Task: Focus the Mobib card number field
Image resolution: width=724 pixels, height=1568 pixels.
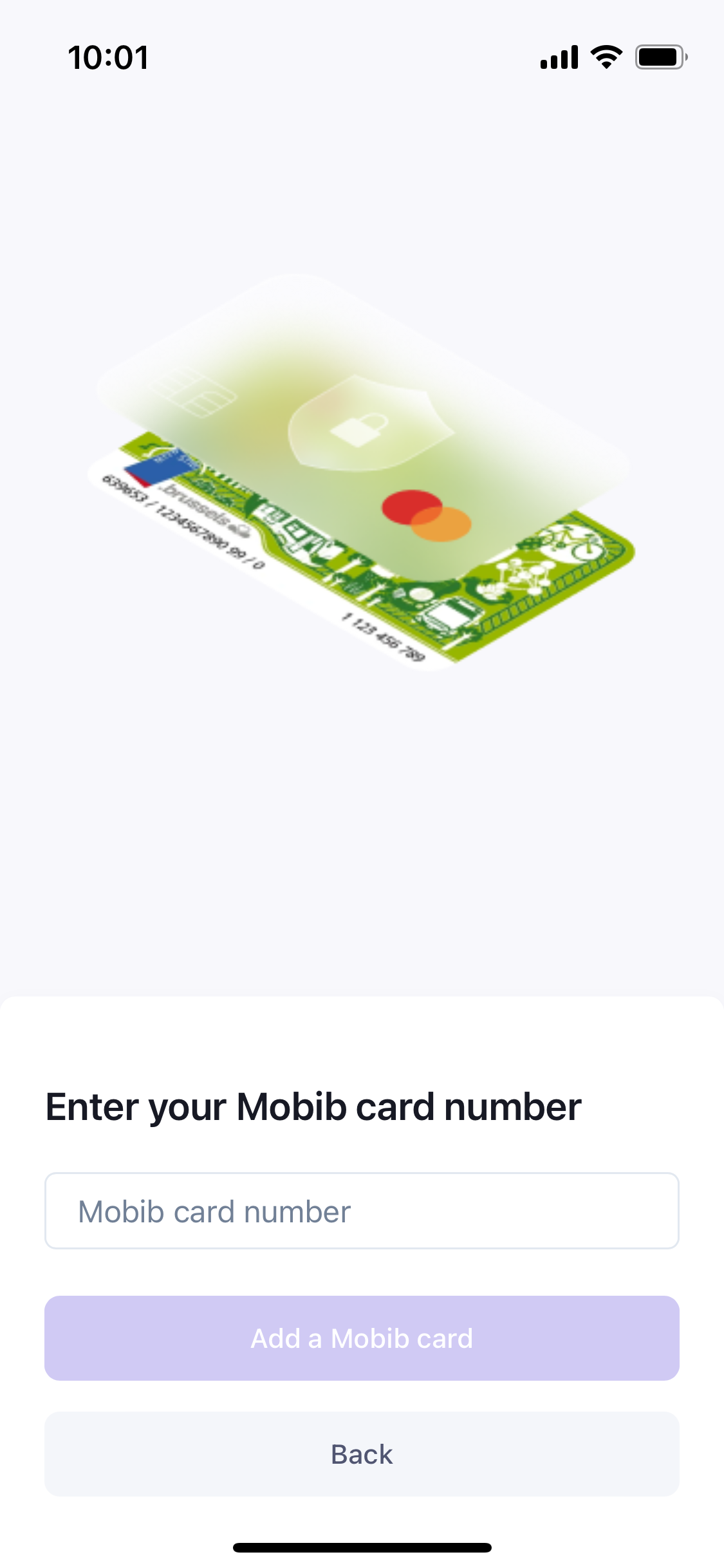Action: [x=362, y=1211]
